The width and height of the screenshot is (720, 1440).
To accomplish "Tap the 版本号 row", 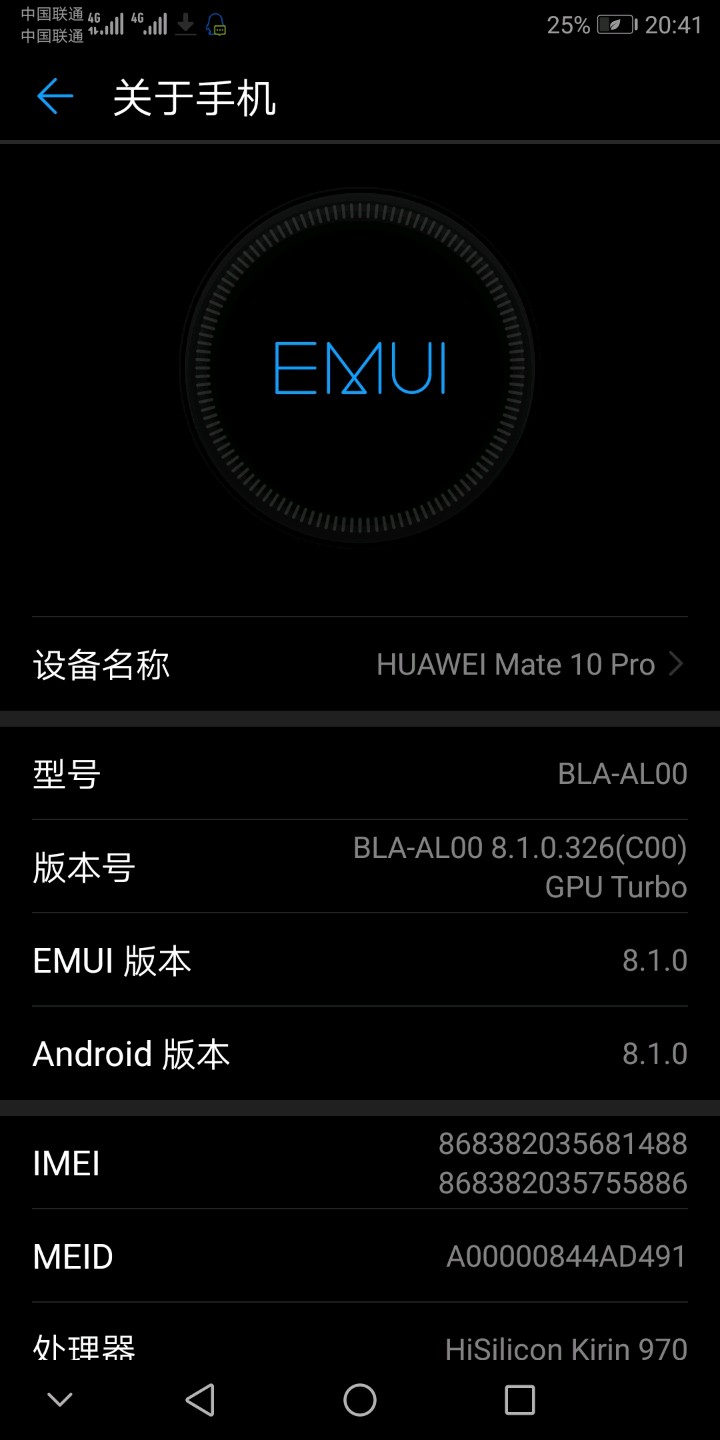I will (x=360, y=867).
